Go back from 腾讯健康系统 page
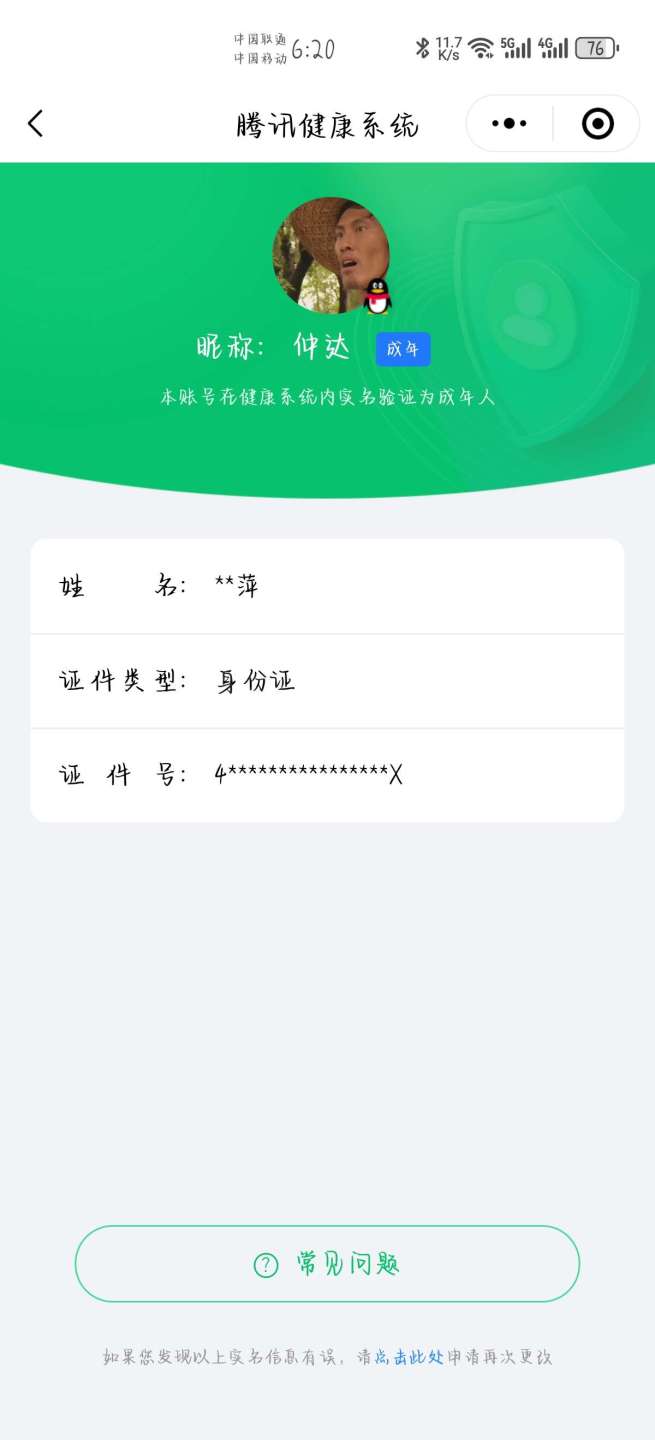 pyautogui.click(x=36, y=124)
